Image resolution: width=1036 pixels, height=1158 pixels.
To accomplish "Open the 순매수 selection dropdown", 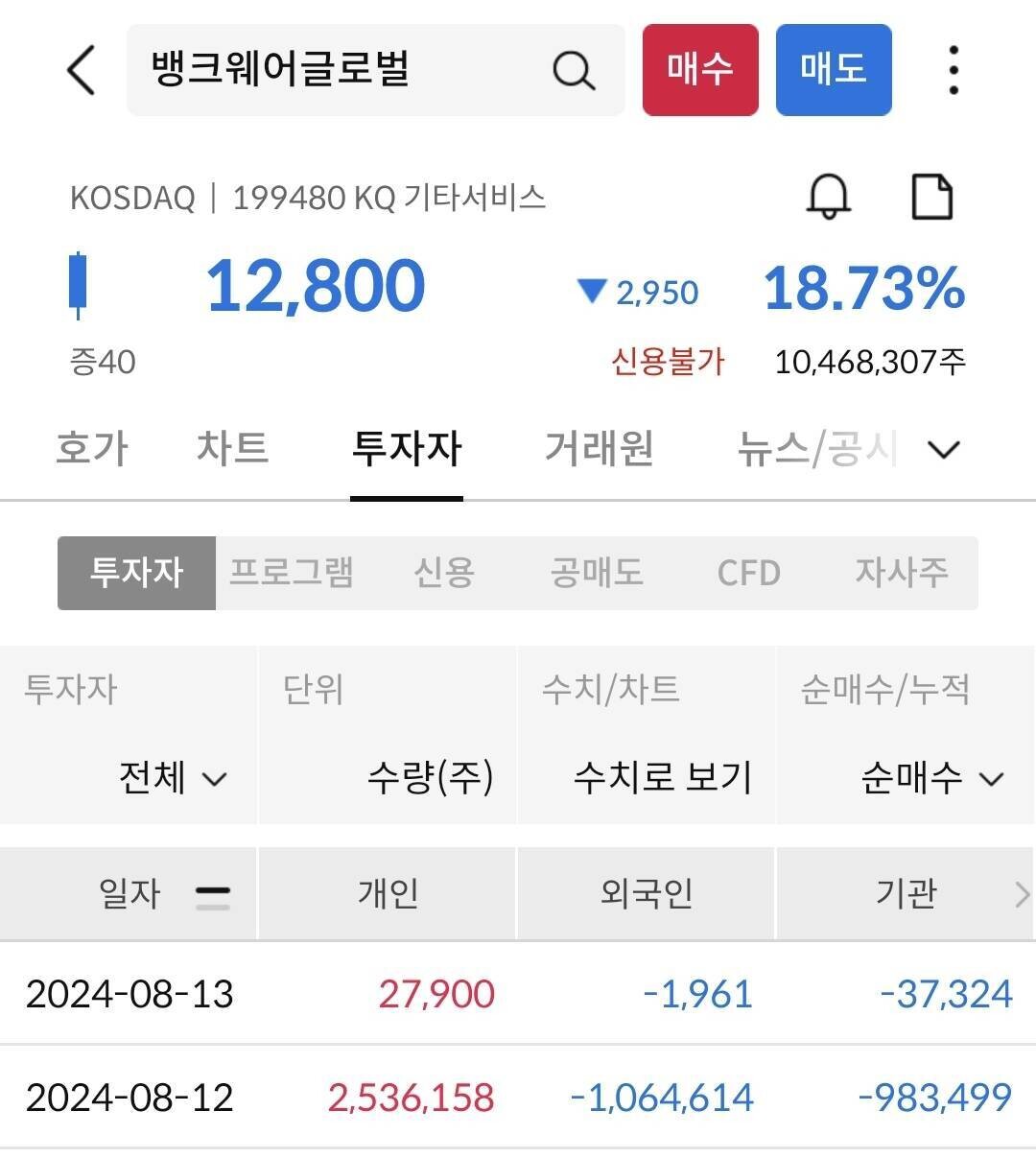I will tap(925, 779).
